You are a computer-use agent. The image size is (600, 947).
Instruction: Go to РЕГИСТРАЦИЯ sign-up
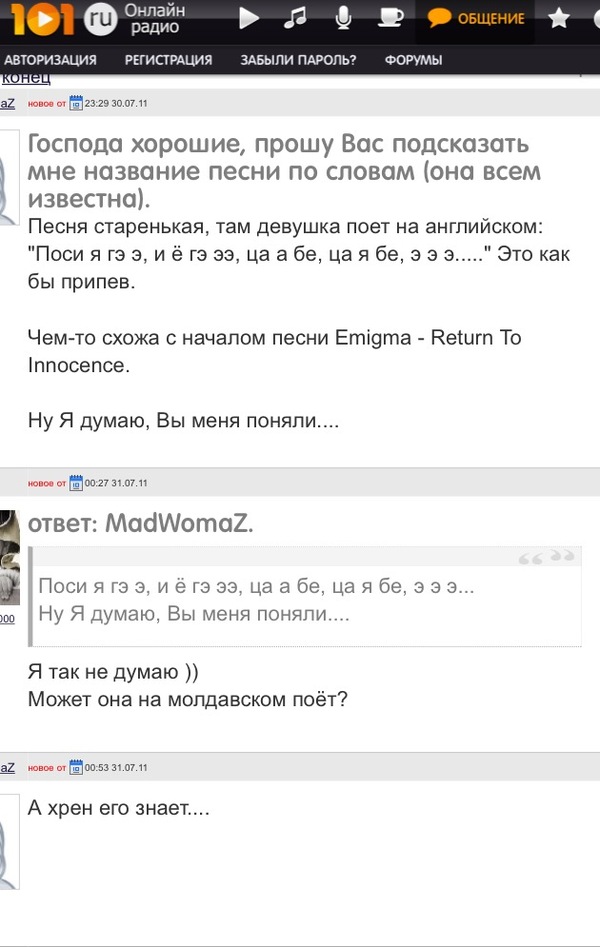[x=168, y=60]
